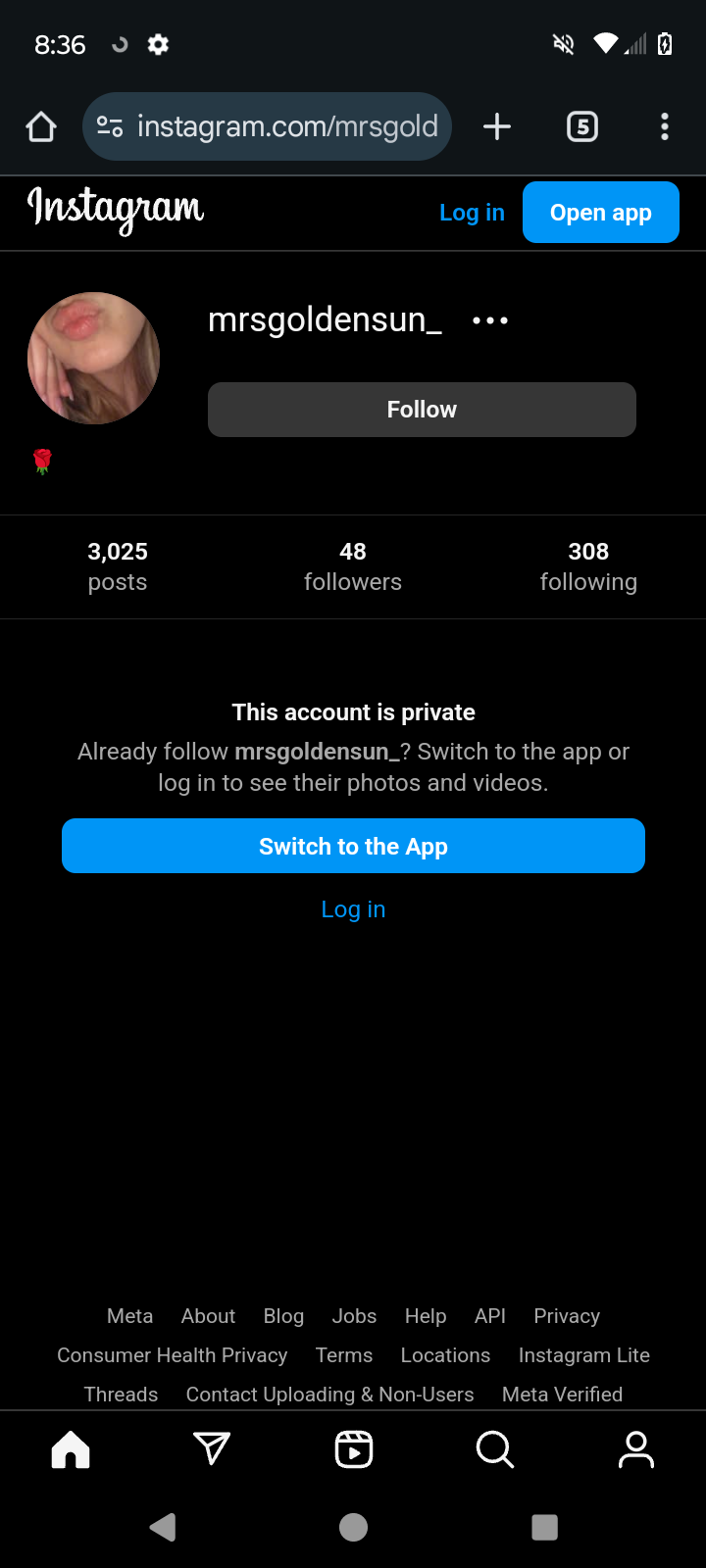Image resolution: width=706 pixels, height=1568 pixels.
Task: Open the Help link in the footer
Action: click(426, 1316)
